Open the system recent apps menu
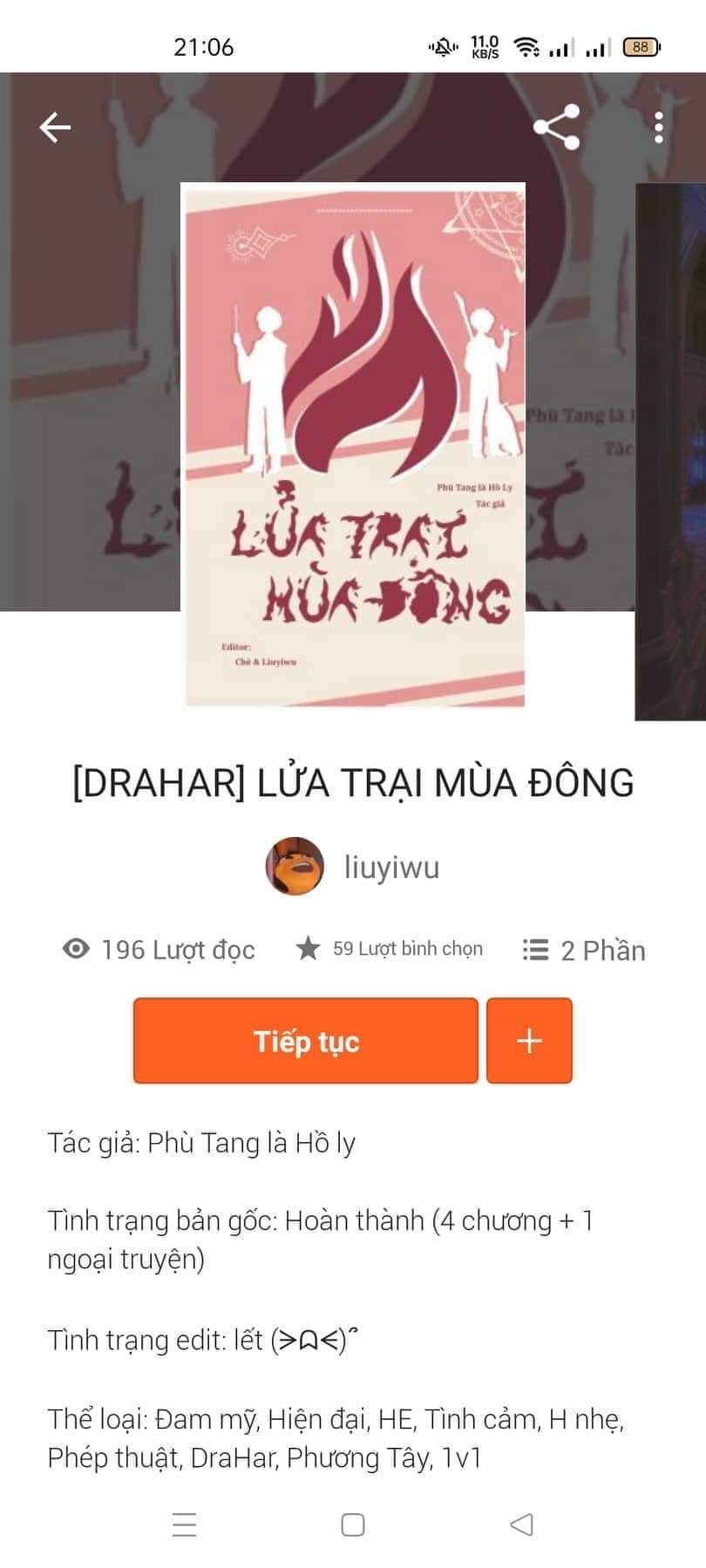 (x=185, y=1525)
